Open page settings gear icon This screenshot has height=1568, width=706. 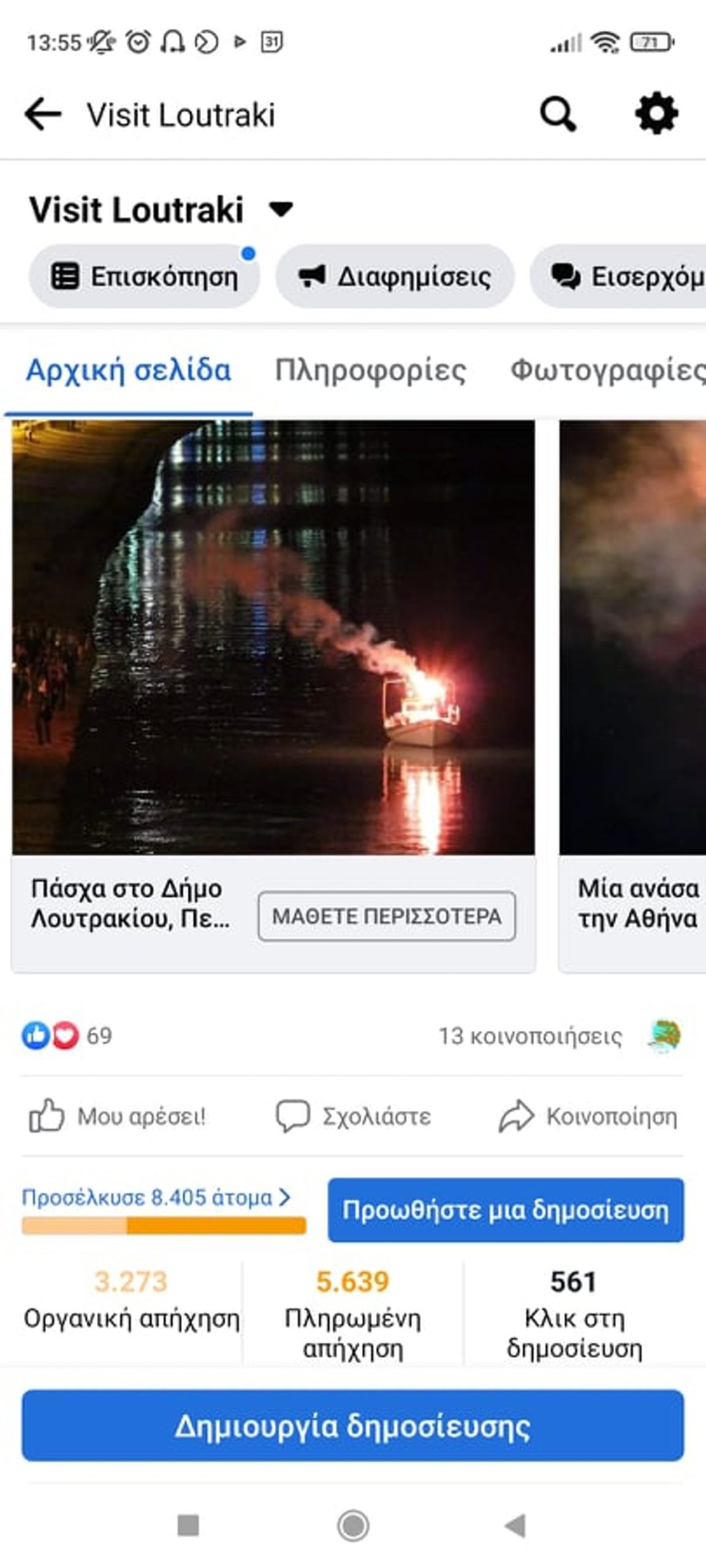(x=656, y=113)
